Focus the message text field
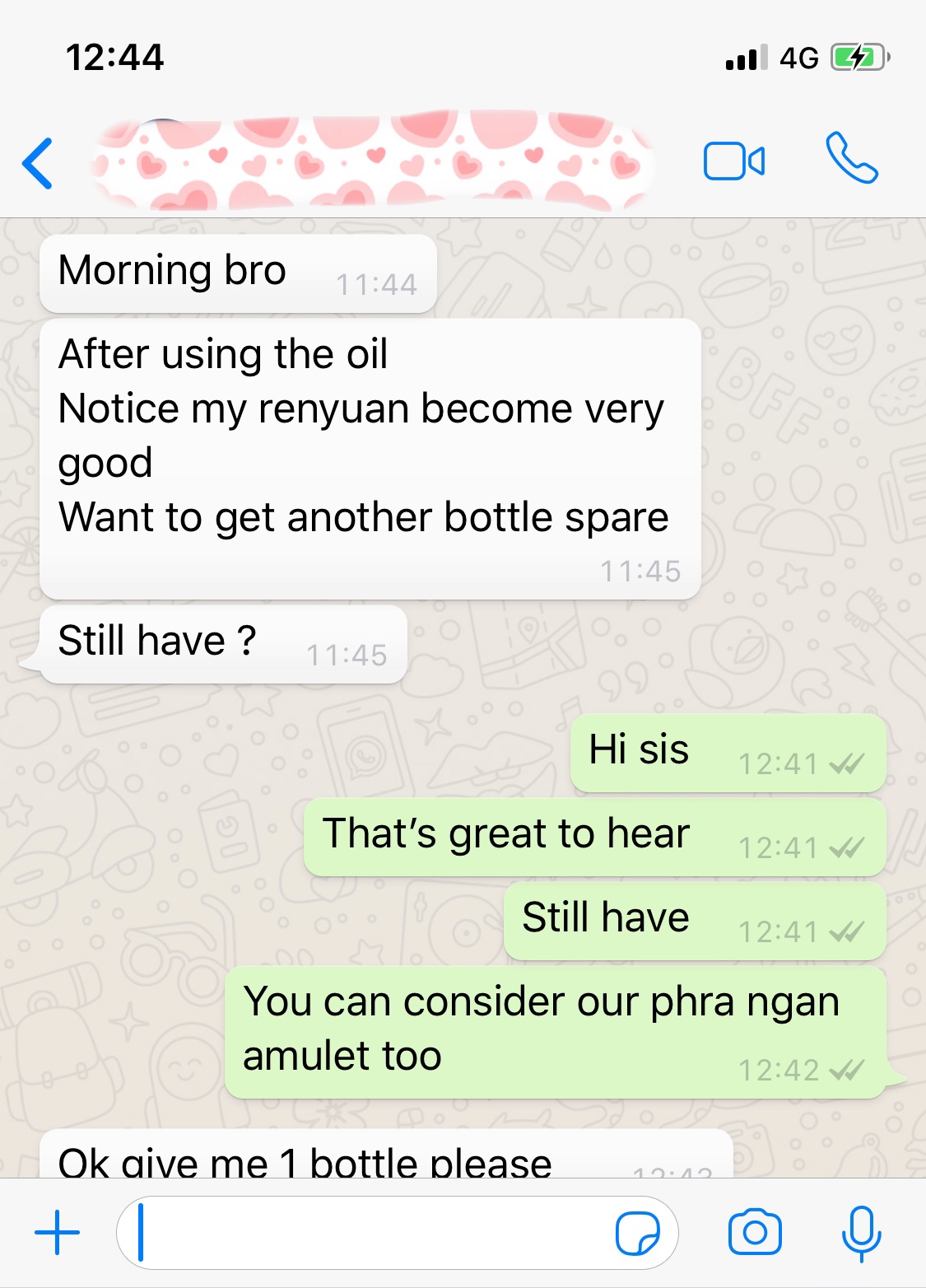The image size is (926, 1288). 370,1233
